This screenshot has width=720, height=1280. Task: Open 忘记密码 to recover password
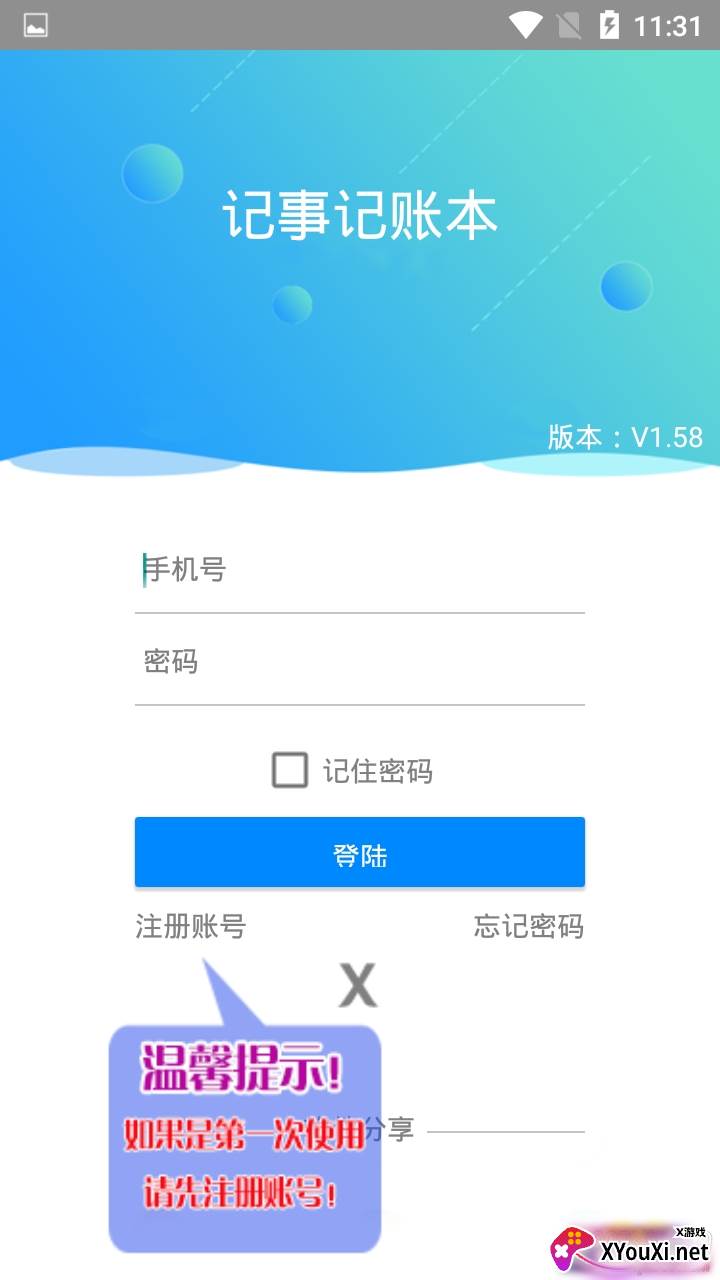(528, 927)
